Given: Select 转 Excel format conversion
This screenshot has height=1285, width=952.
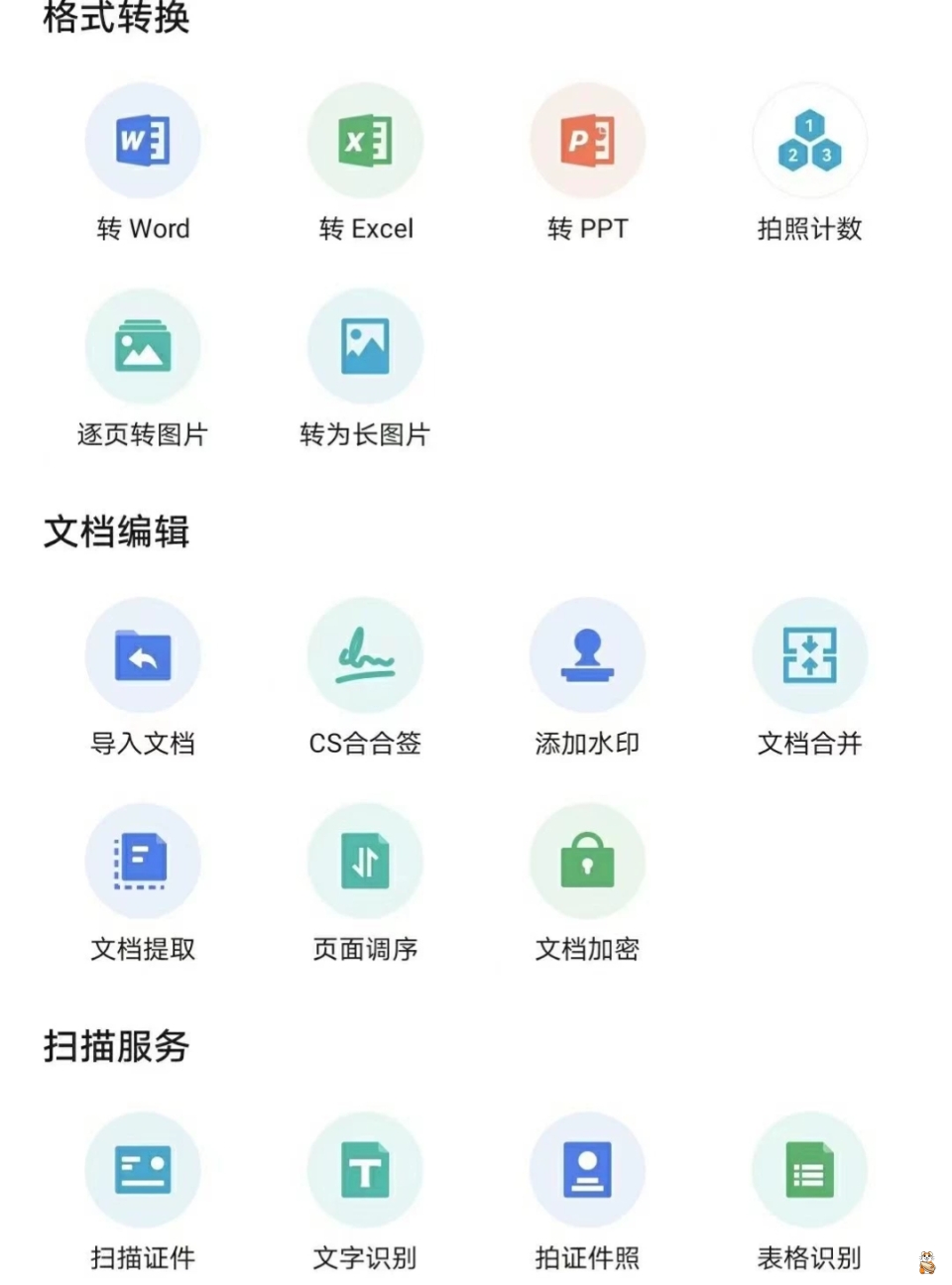Looking at the screenshot, I should [x=365, y=142].
